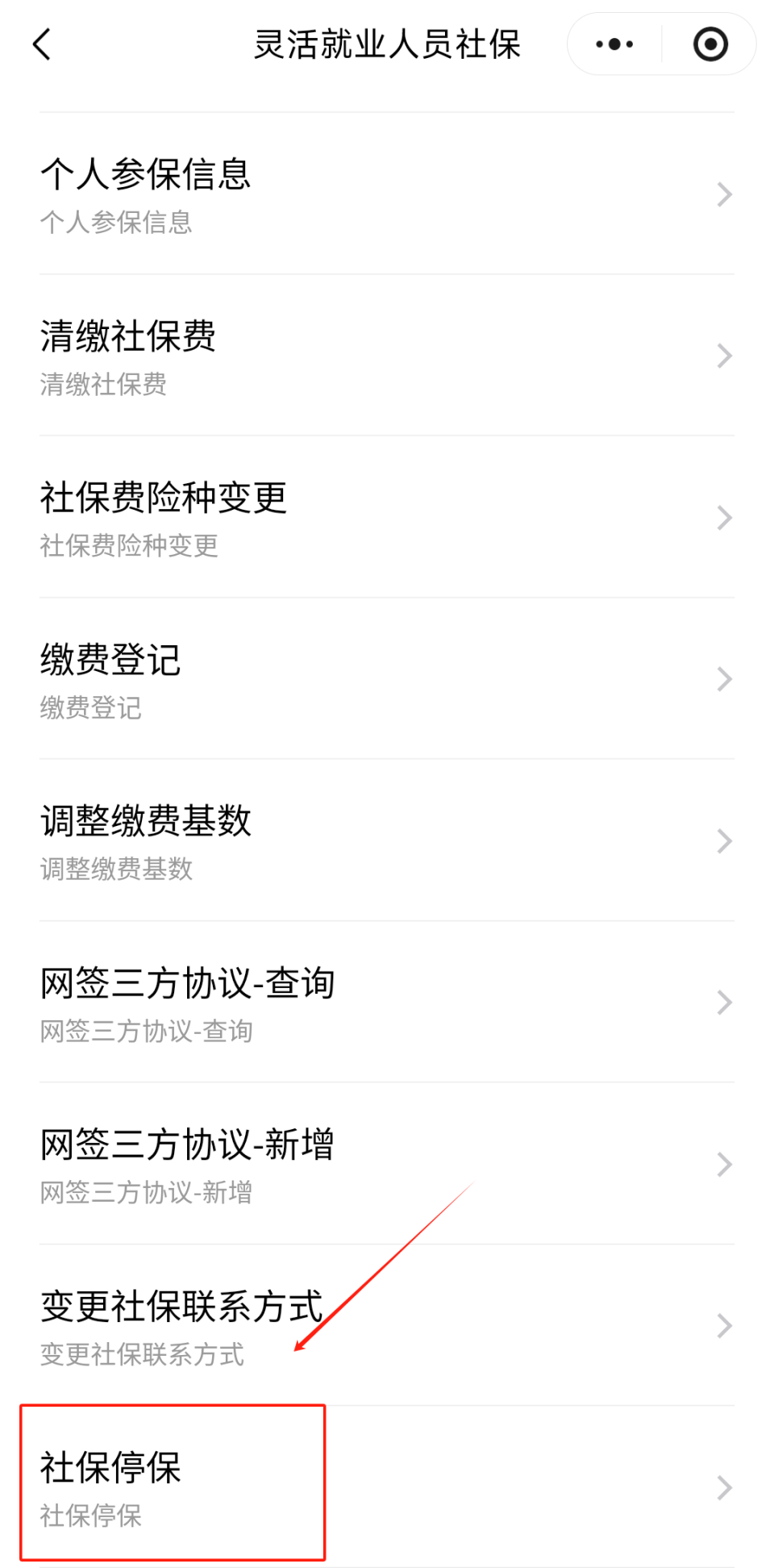The height and width of the screenshot is (1568, 774).
Task: Open 缴费登记 payment registration
Action: (x=109, y=660)
